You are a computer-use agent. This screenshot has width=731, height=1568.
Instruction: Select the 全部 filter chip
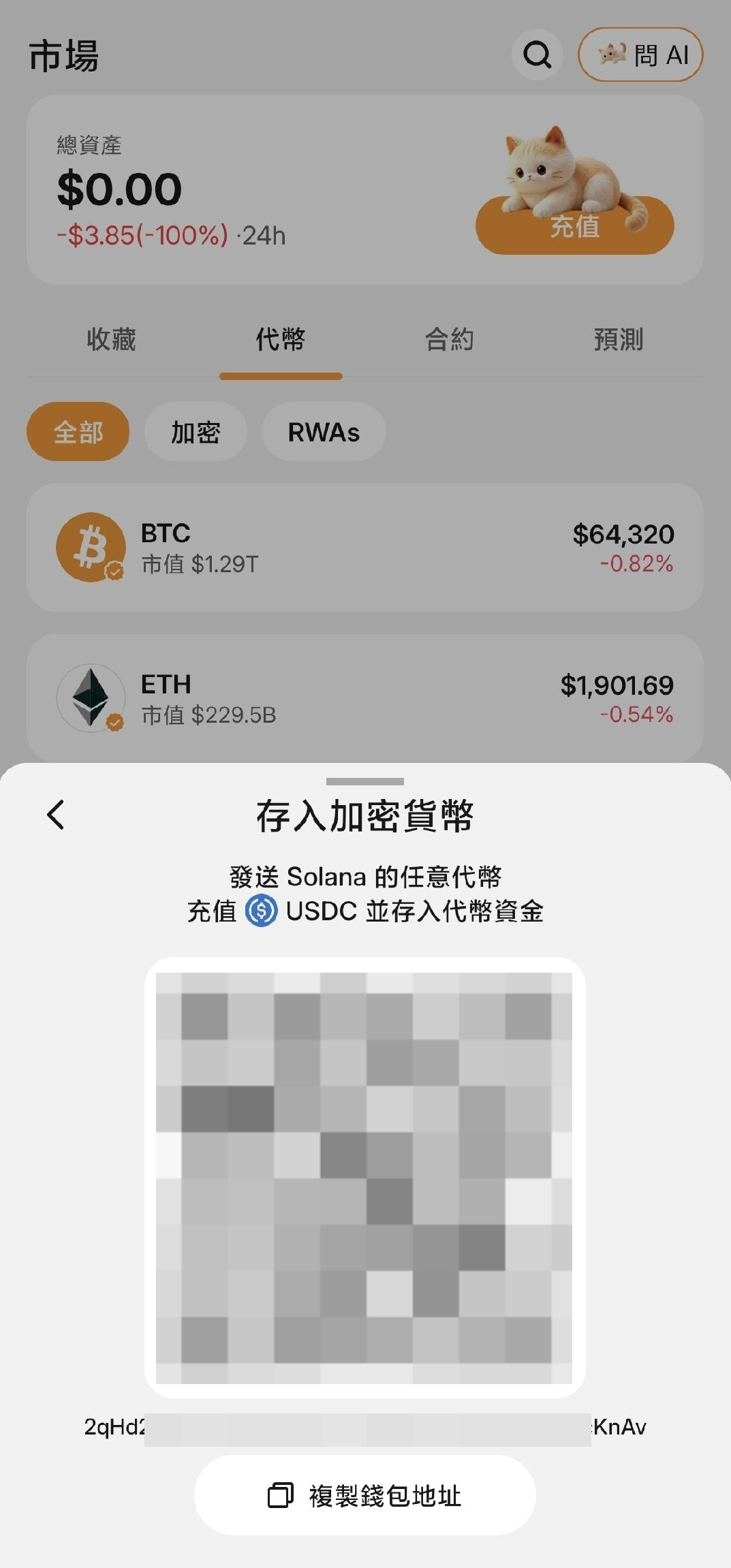click(x=78, y=432)
